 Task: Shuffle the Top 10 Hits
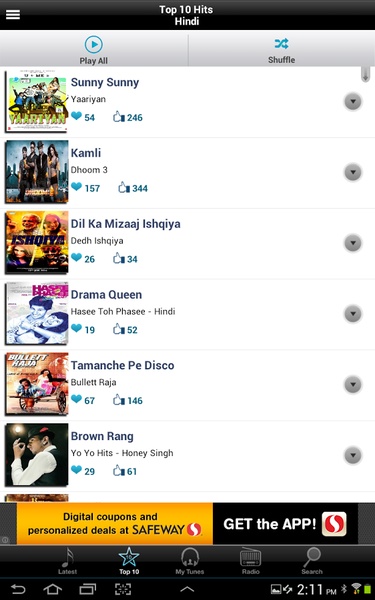(x=282, y=50)
